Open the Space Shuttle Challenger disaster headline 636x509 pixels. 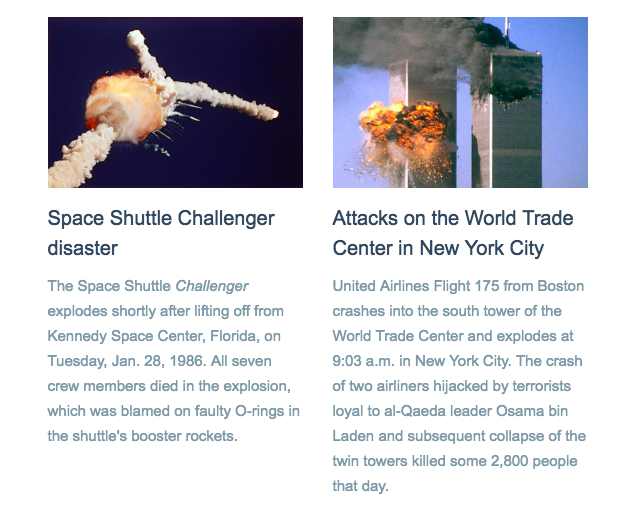point(161,232)
